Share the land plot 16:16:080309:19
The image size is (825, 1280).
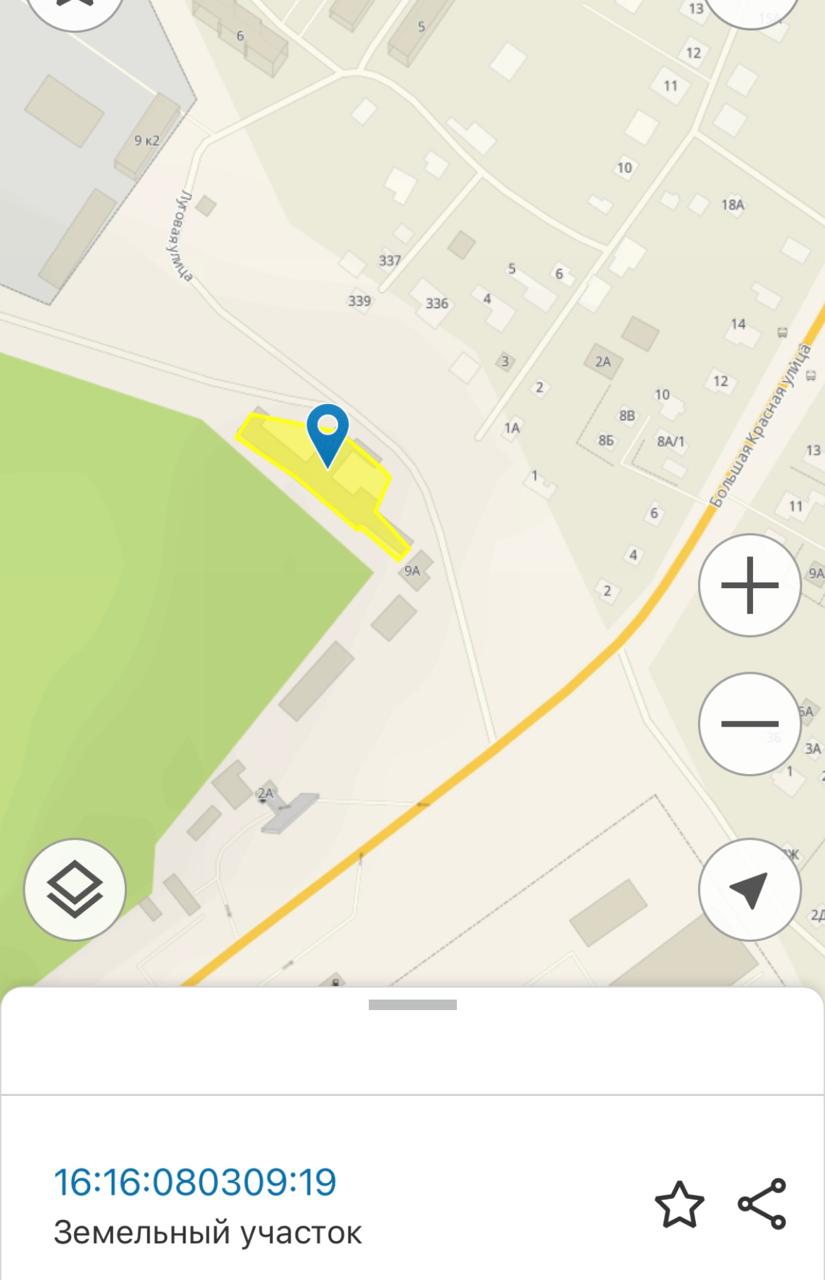[x=762, y=1204]
